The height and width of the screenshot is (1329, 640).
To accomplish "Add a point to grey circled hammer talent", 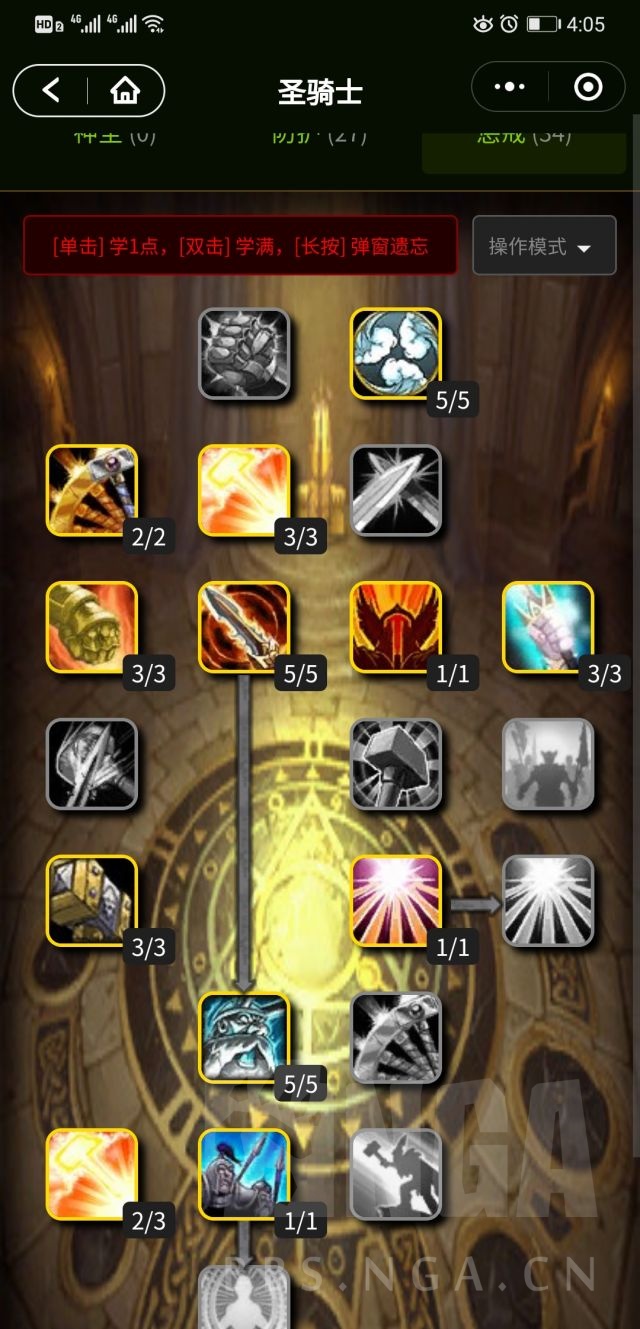I will (x=396, y=764).
